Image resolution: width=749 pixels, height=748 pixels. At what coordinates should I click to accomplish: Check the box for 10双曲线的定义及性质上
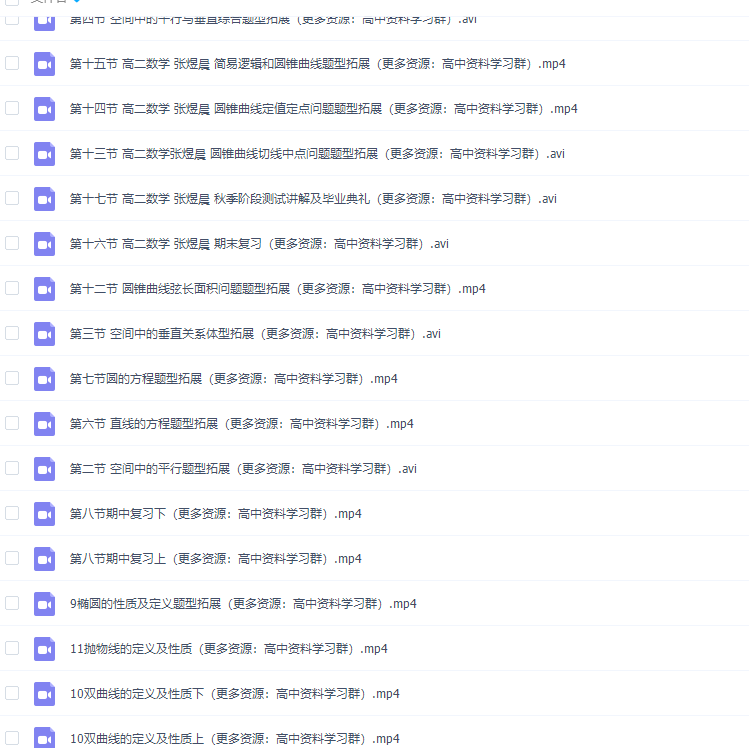[x=12, y=738]
